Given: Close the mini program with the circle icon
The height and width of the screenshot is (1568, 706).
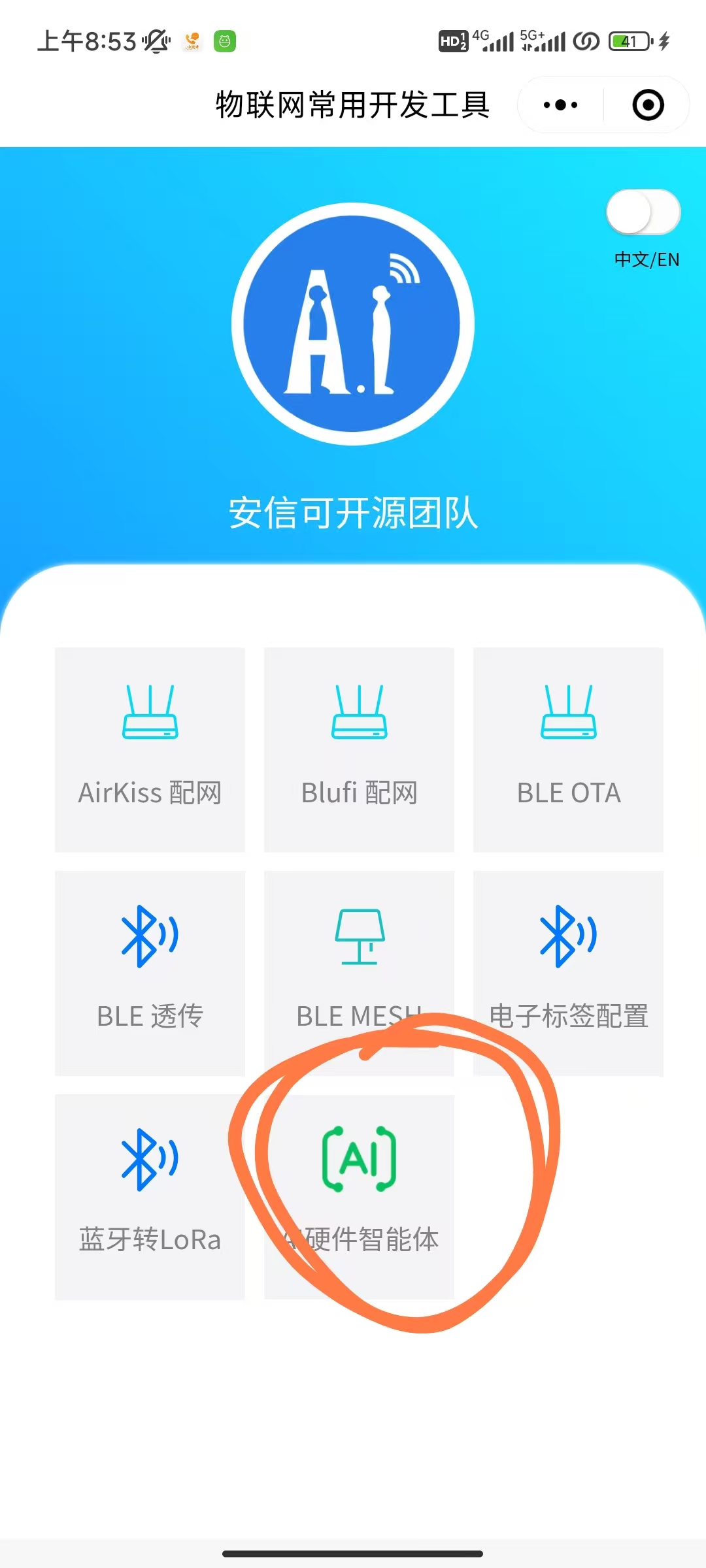Looking at the screenshot, I should 648,105.
